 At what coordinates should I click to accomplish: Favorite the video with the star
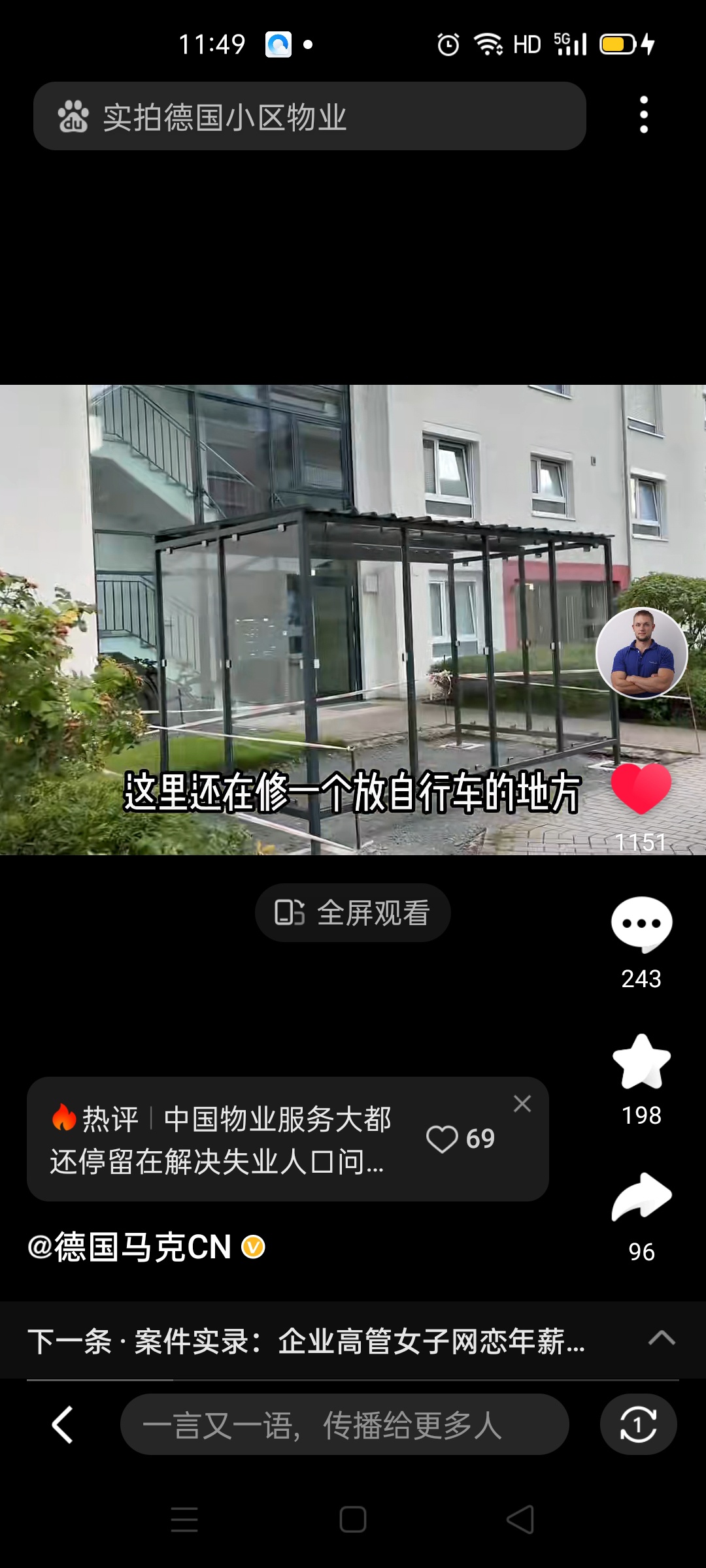641,1062
